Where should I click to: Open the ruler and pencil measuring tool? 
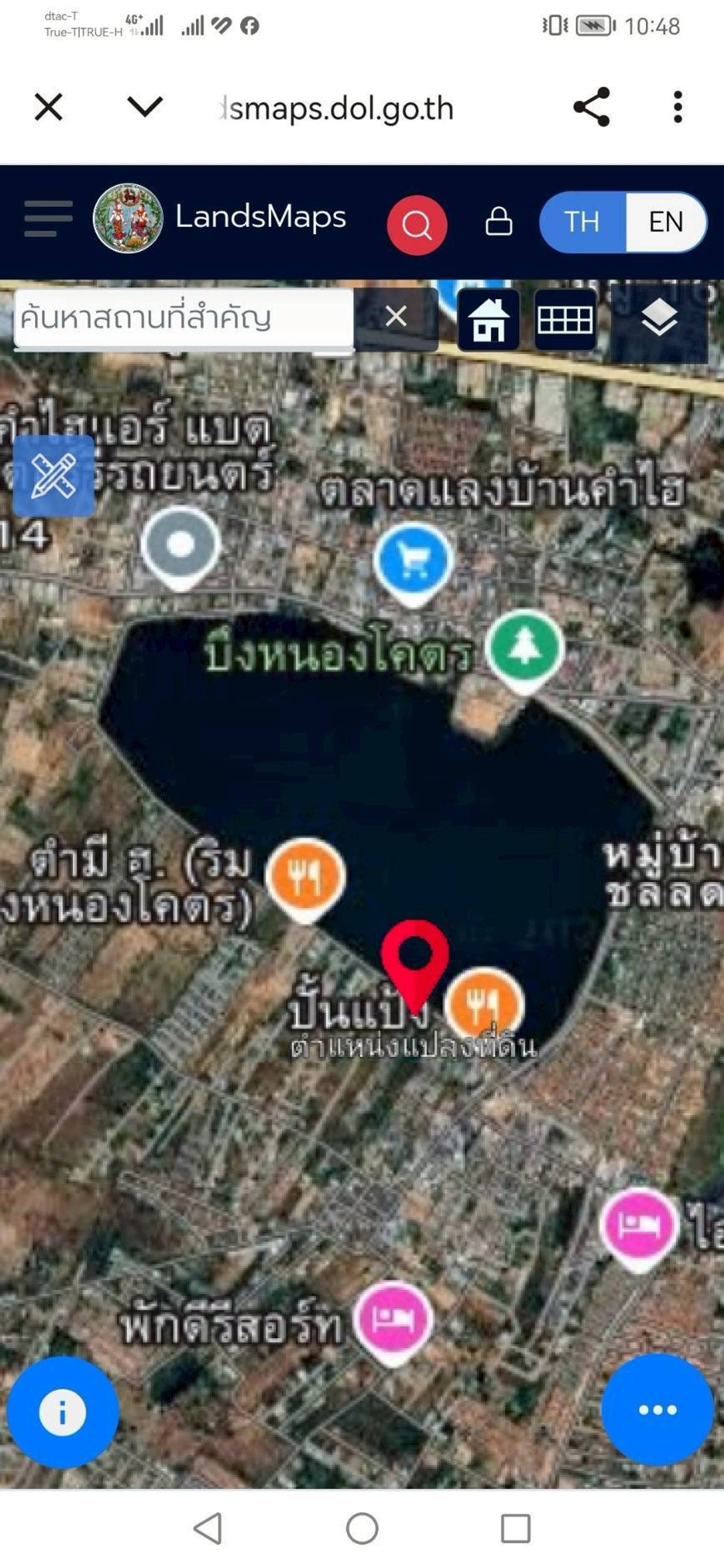(x=54, y=475)
